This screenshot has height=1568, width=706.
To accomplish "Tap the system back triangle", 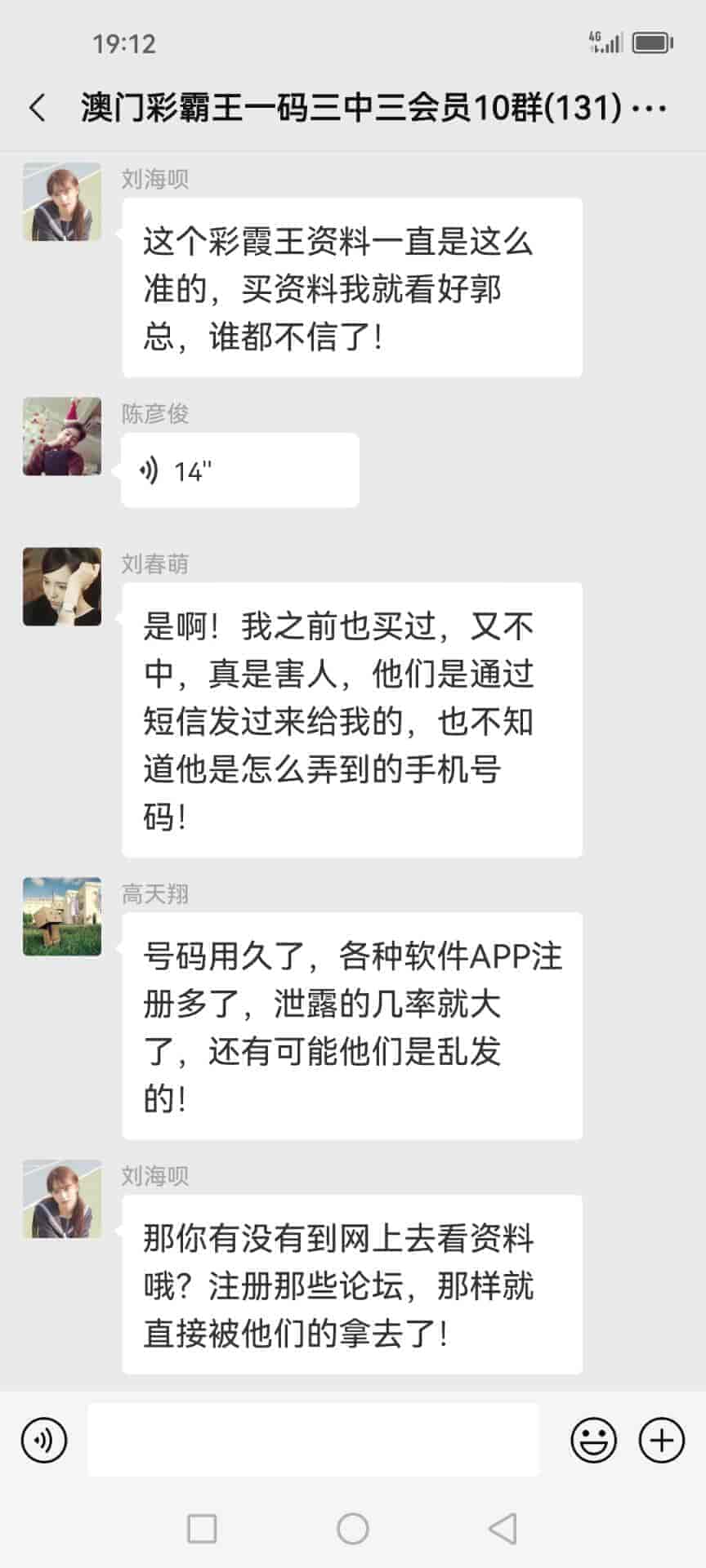I will tap(503, 1529).
